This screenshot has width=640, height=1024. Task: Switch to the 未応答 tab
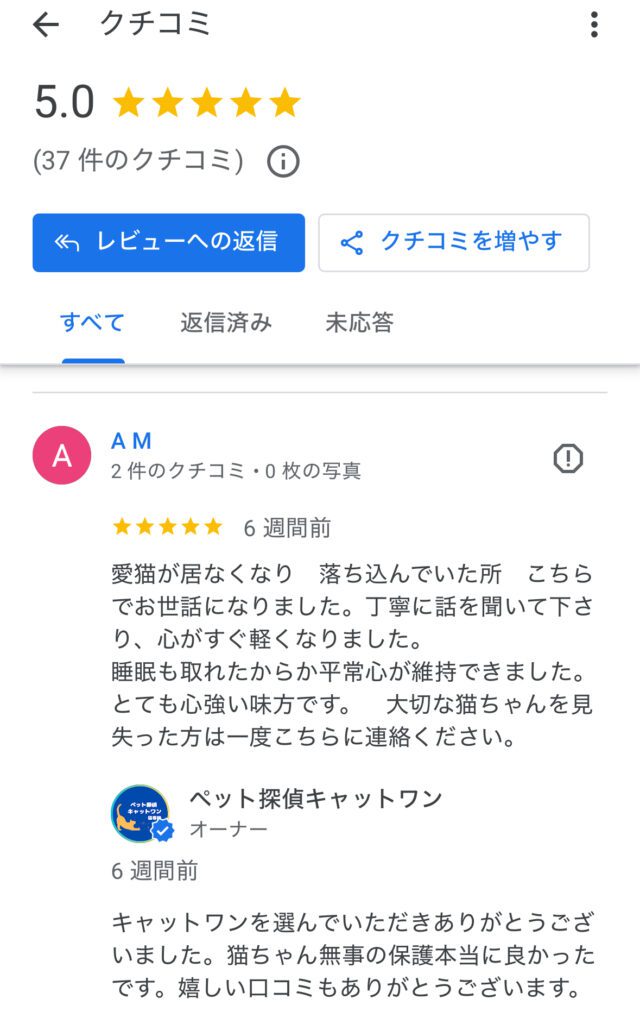[x=359, y=322]
